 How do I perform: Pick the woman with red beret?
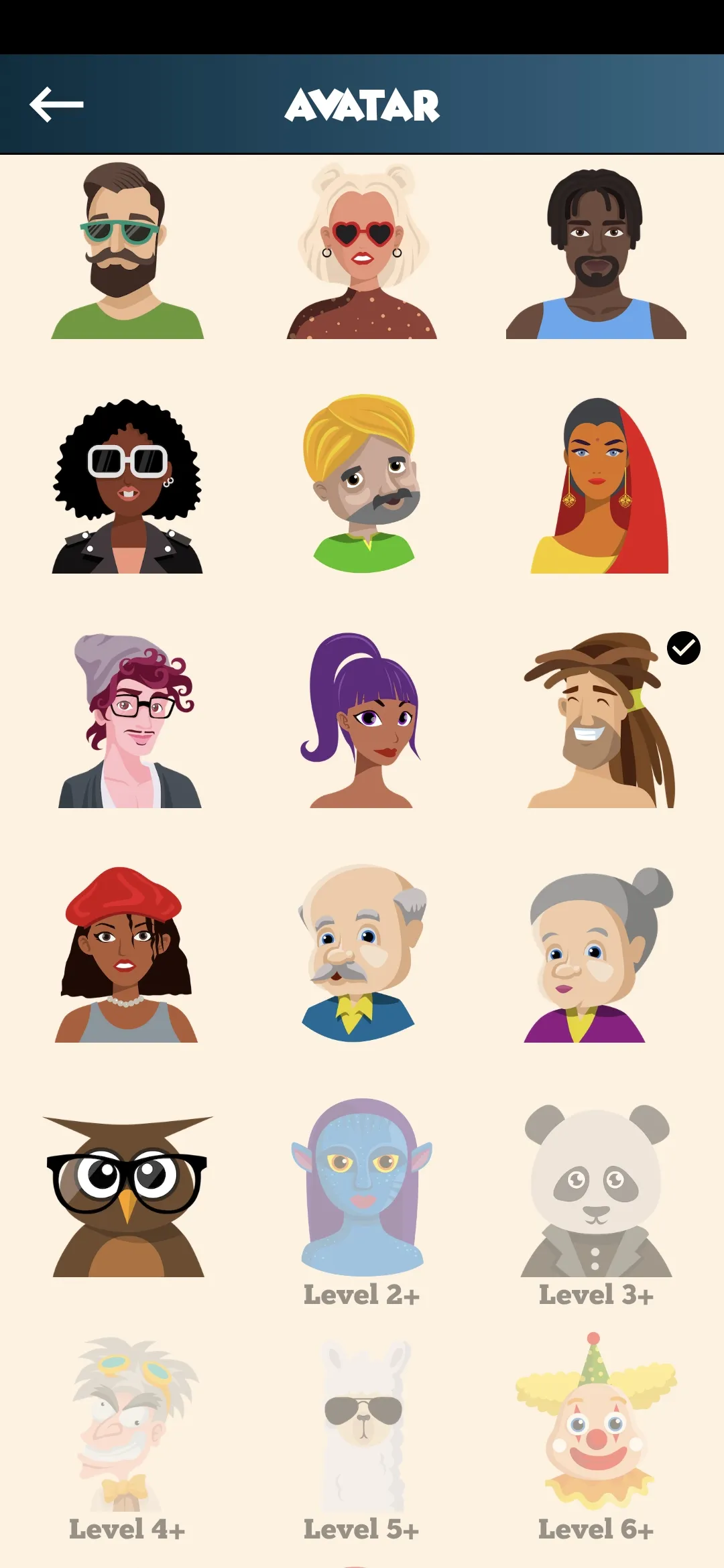click(x=125, y=955)
